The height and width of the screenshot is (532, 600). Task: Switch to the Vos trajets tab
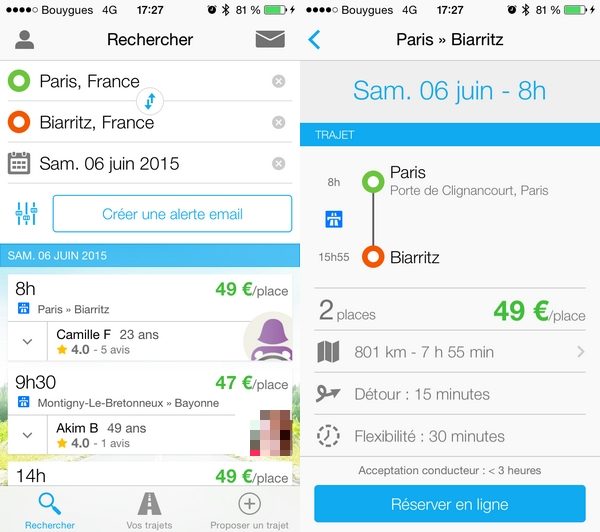tap(149, 509)
